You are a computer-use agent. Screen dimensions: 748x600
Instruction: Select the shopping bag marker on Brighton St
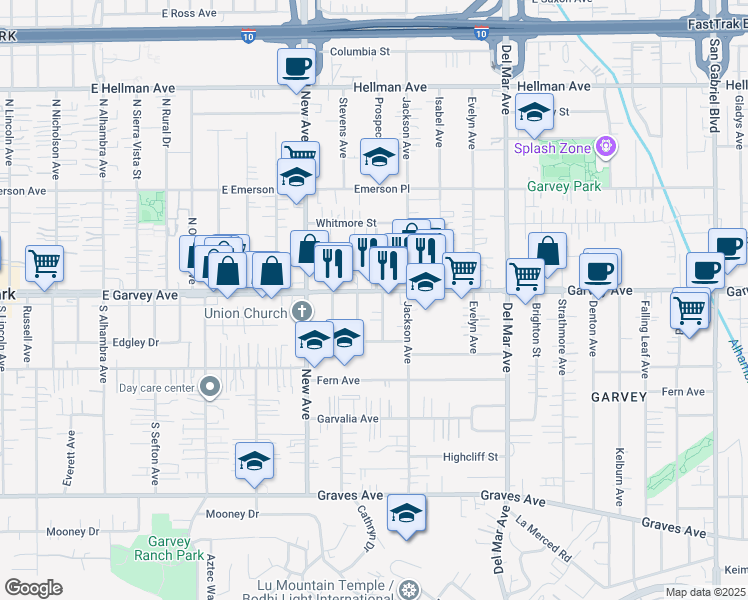coord(548,251)
